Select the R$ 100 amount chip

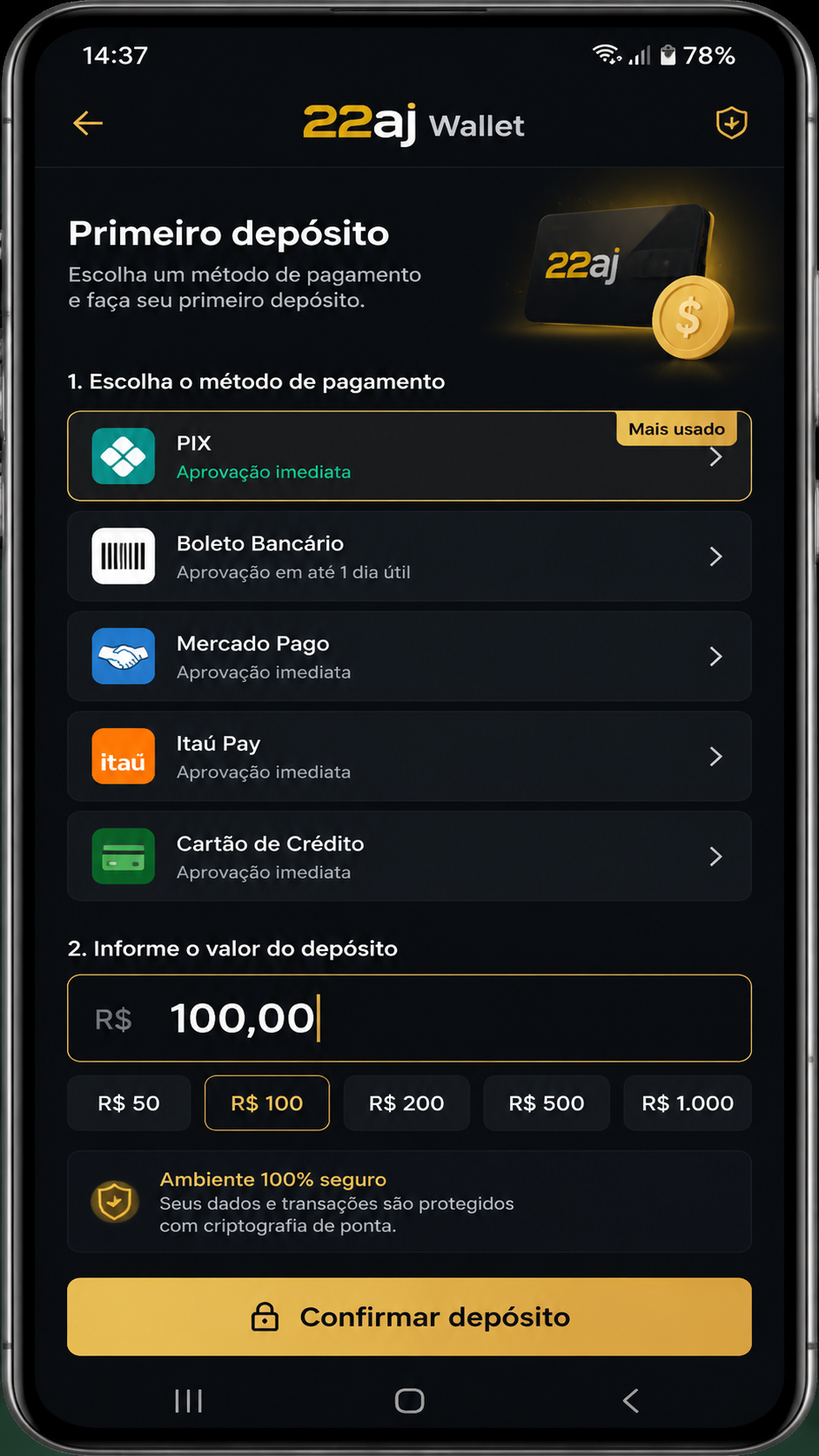tap(267, 1103)
